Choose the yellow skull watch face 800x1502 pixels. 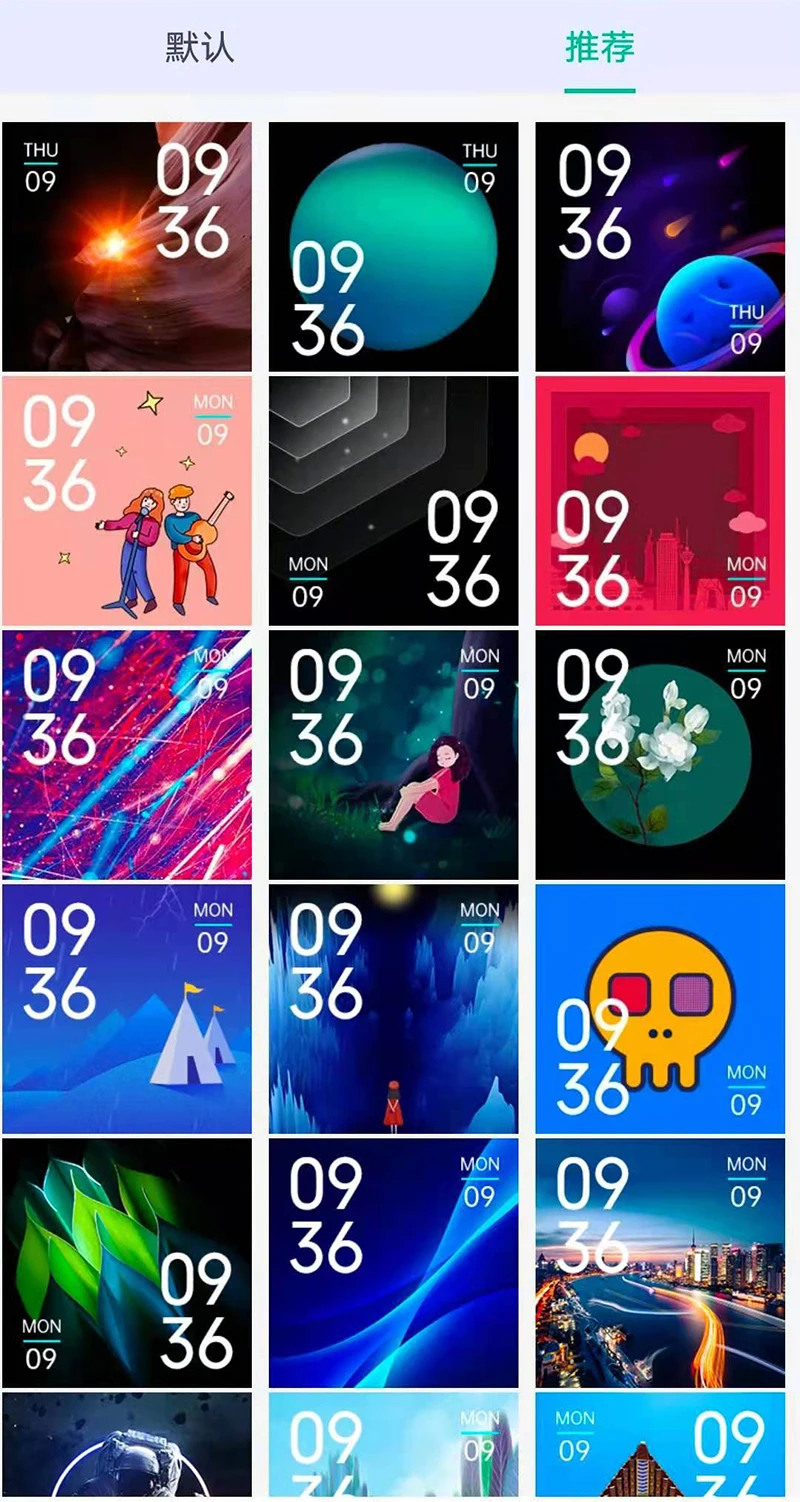point(660,1009)
